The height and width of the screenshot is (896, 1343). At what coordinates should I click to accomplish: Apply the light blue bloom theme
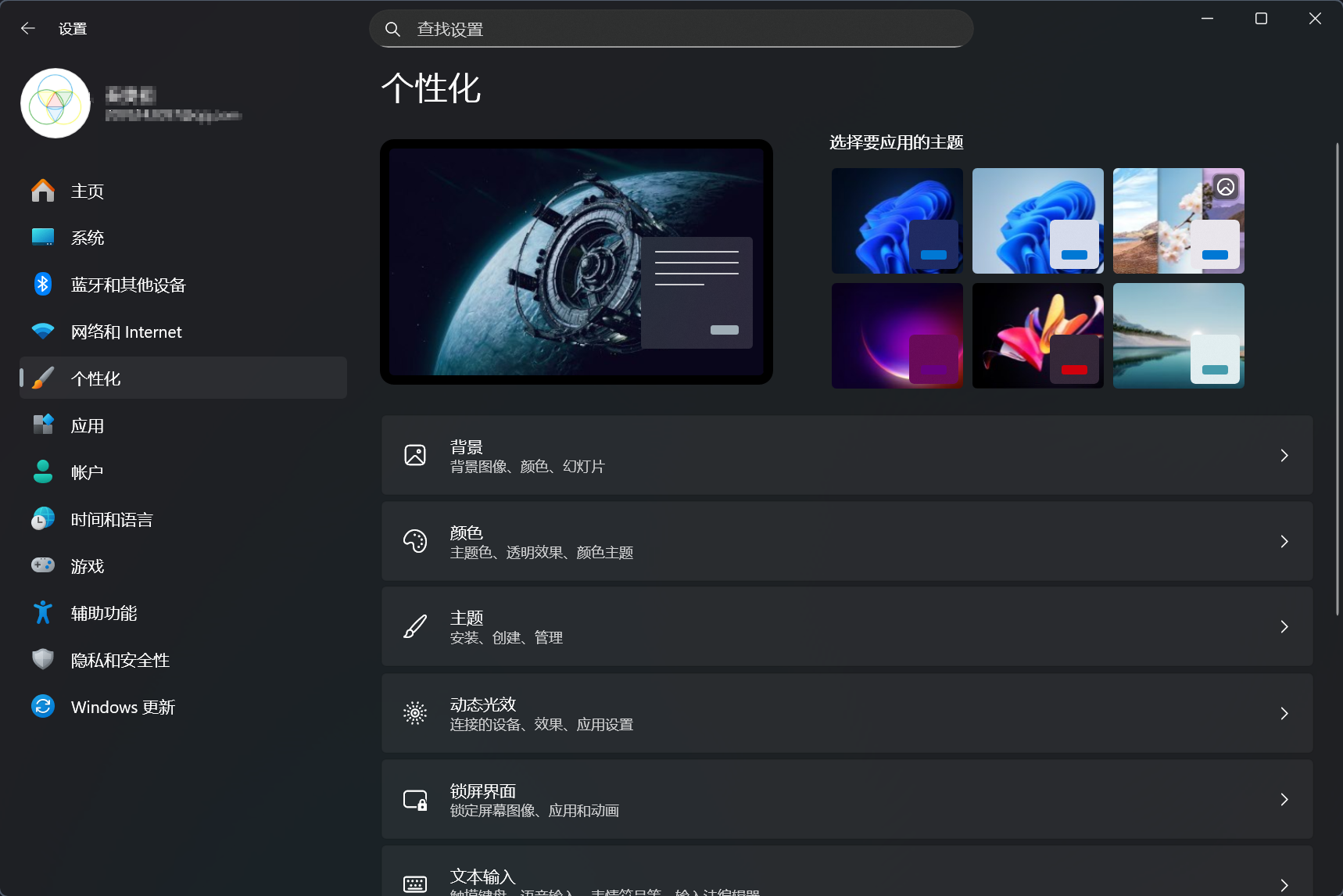click(1037, 220)
